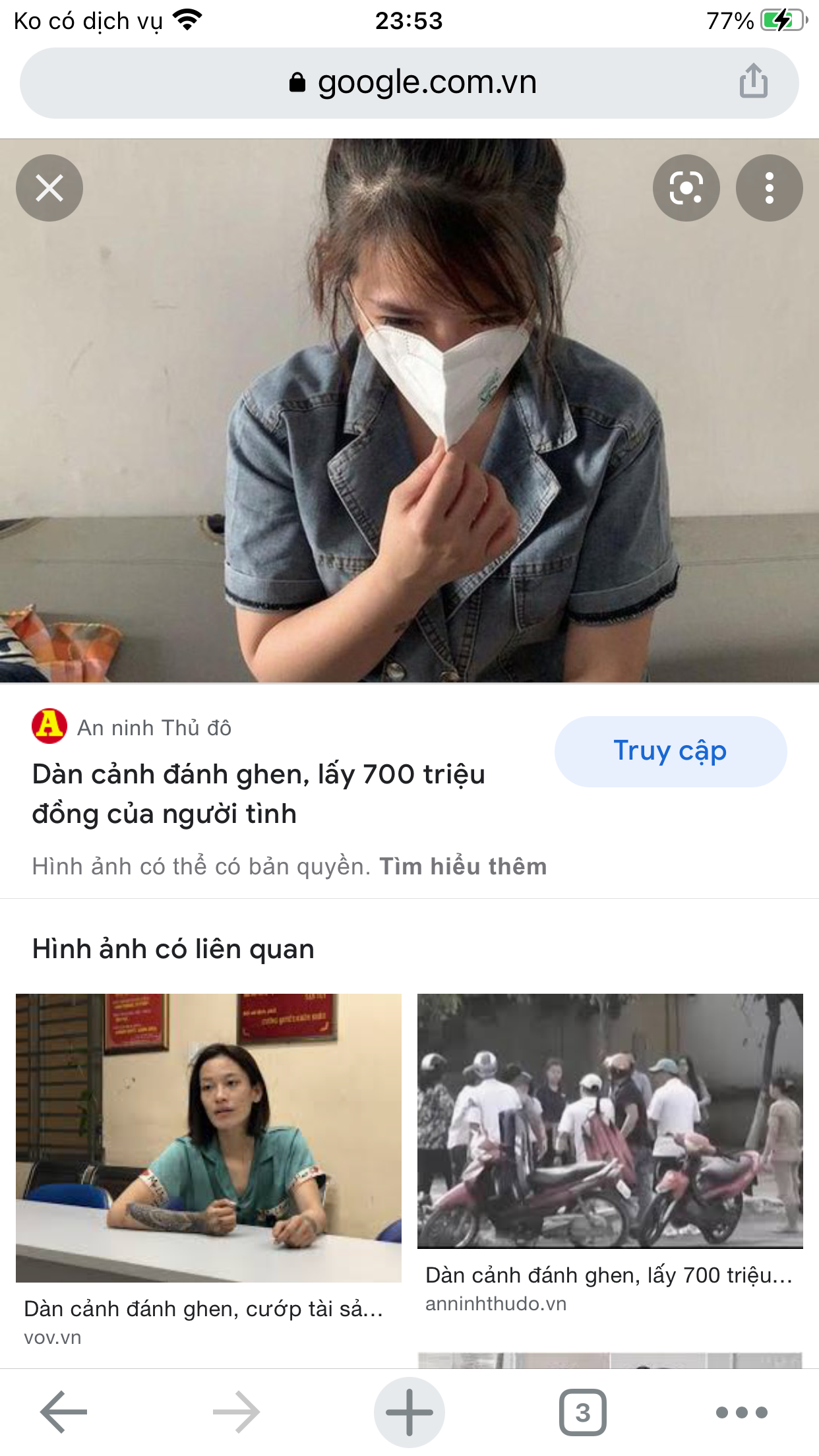Open the browser more menu
Image resolution: width=819 pixels, height=1456 pixels.
(x=742, y=1412)
